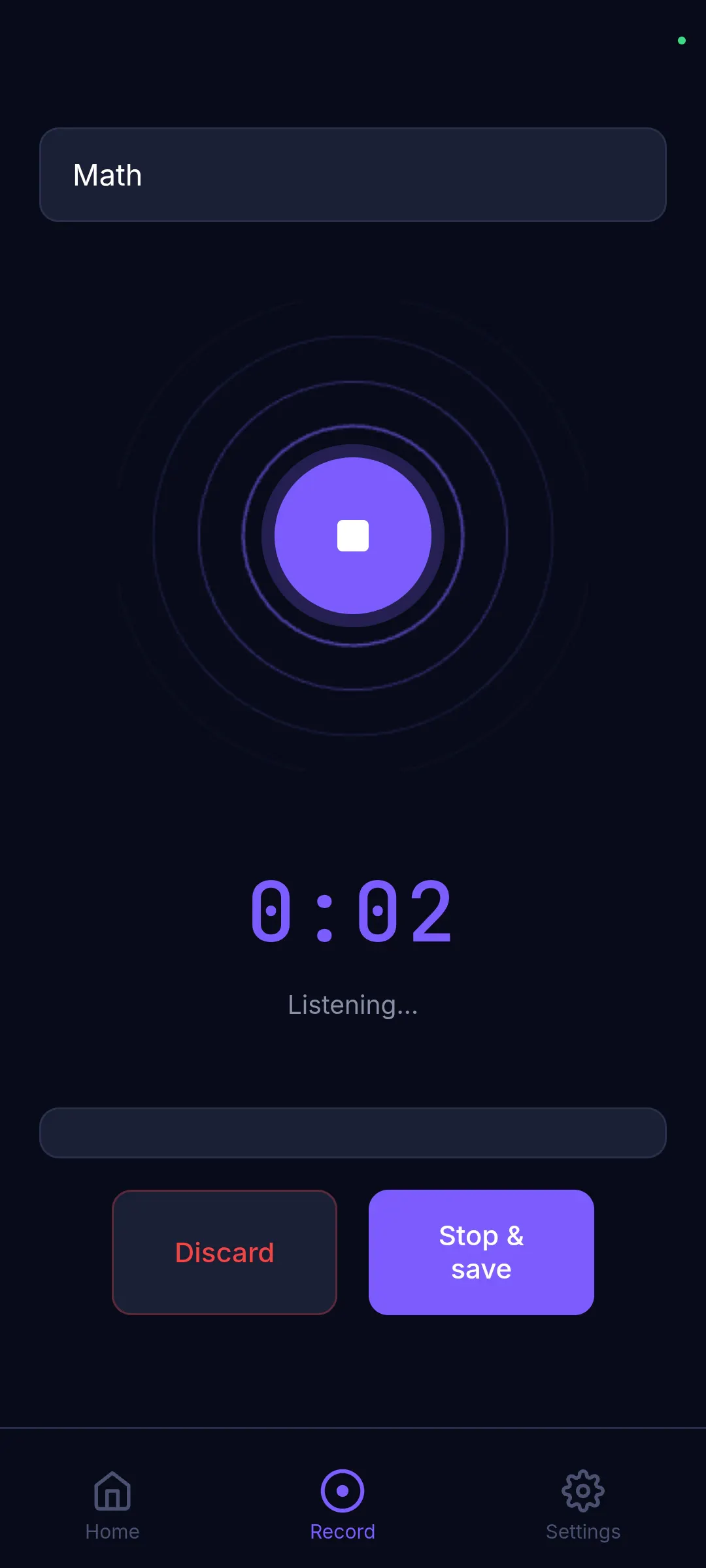This screenshot has width=706, height=1568.
Task: Edit the recording title field showing Math
Action: click(353, 174)
